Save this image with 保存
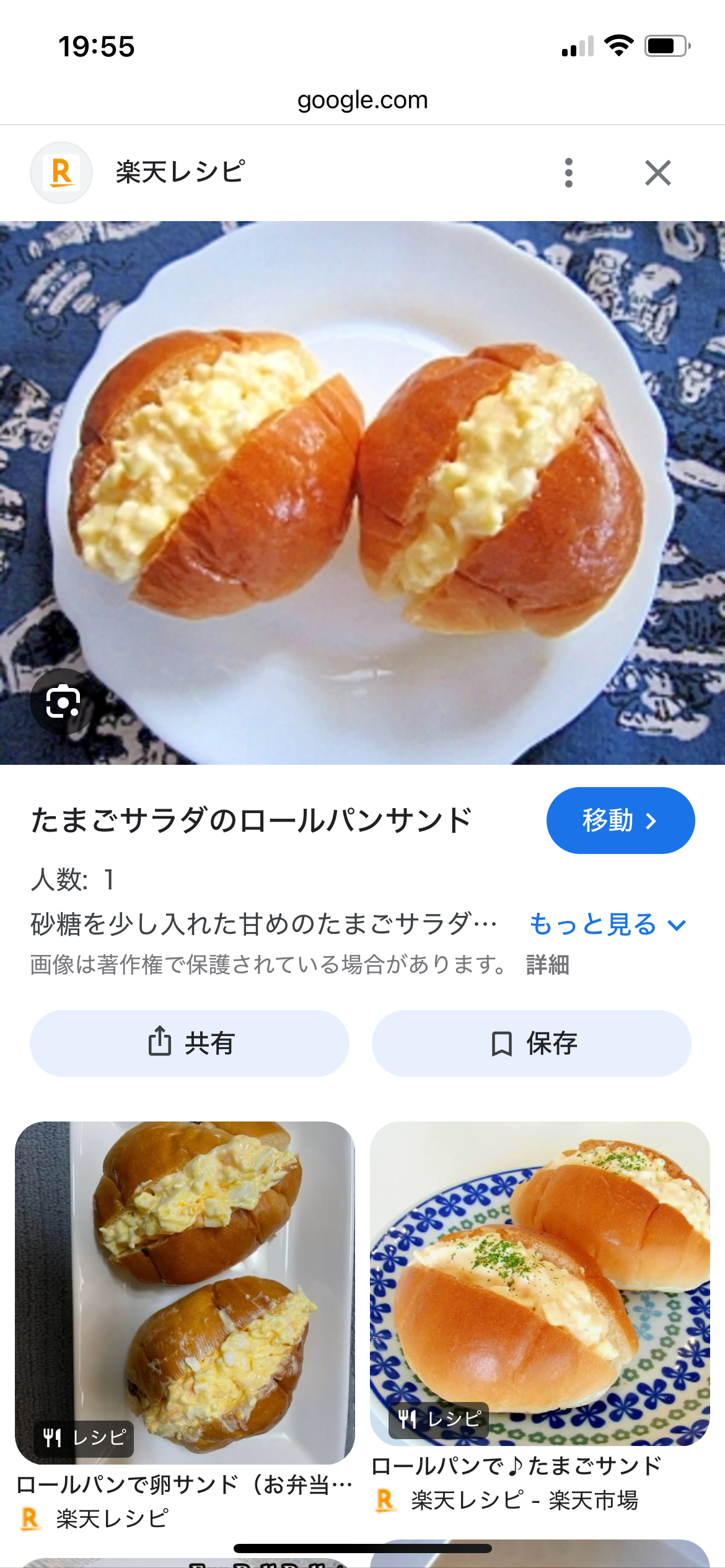725x1568 pixels. coord(531,1043)
